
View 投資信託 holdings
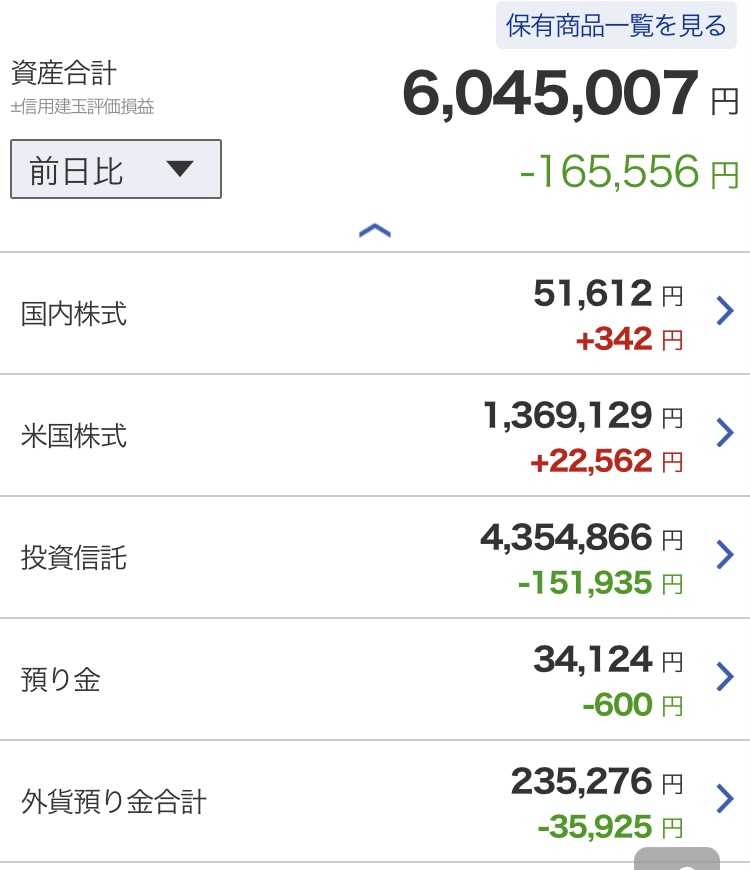tap(375, 558)
